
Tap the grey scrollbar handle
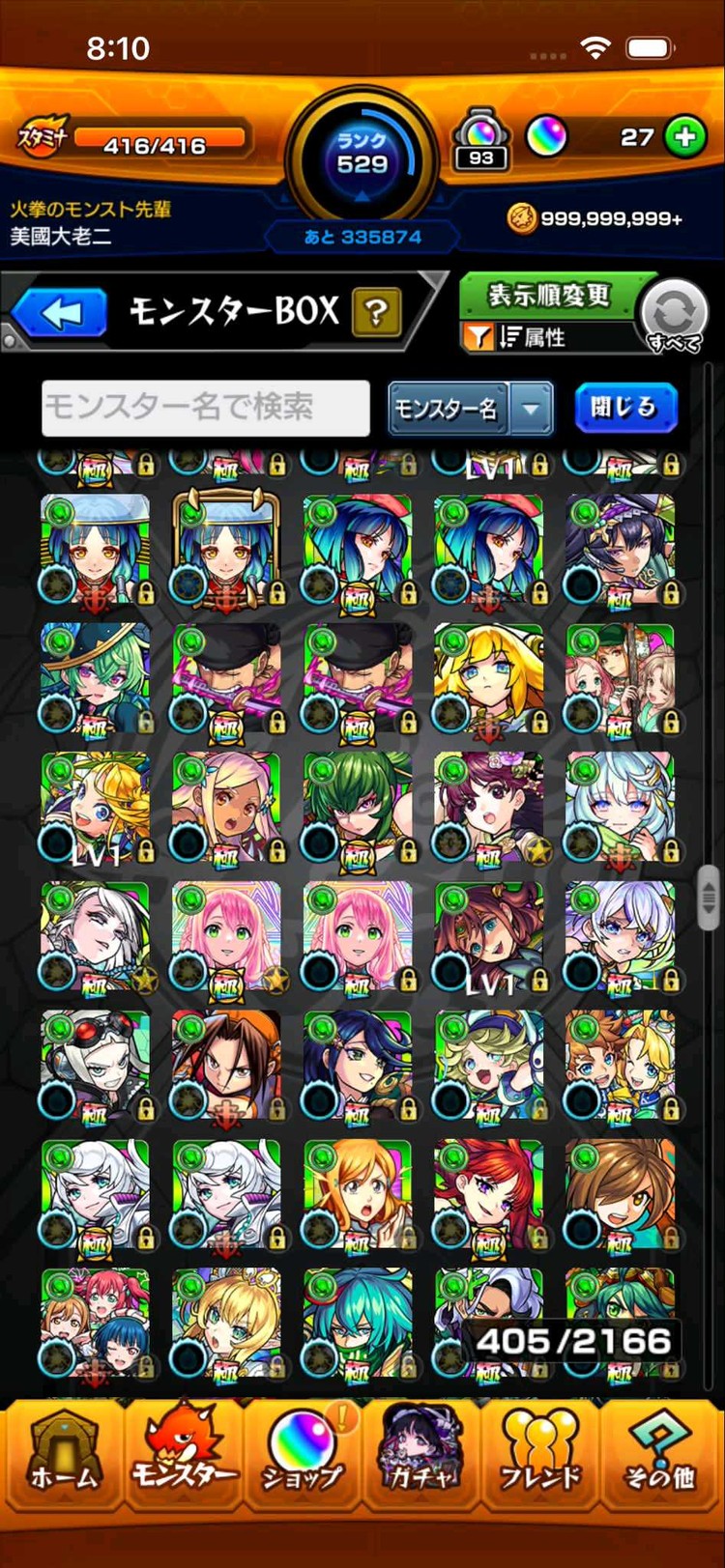pyautogui.click(x=709, y=898)
